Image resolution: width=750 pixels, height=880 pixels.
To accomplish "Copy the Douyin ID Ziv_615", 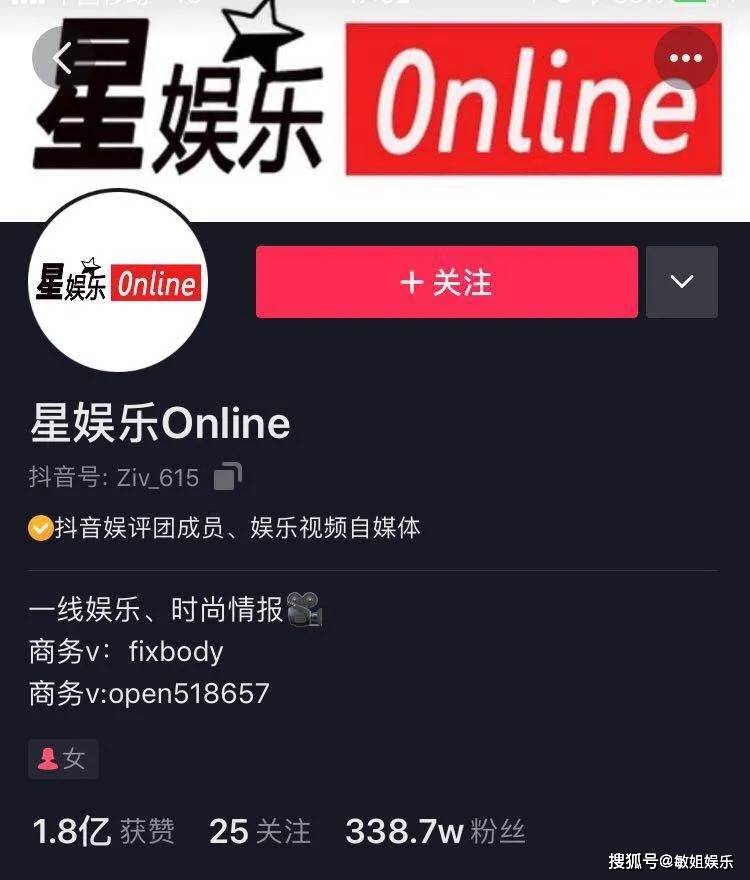I will click(x=228, y=477).
